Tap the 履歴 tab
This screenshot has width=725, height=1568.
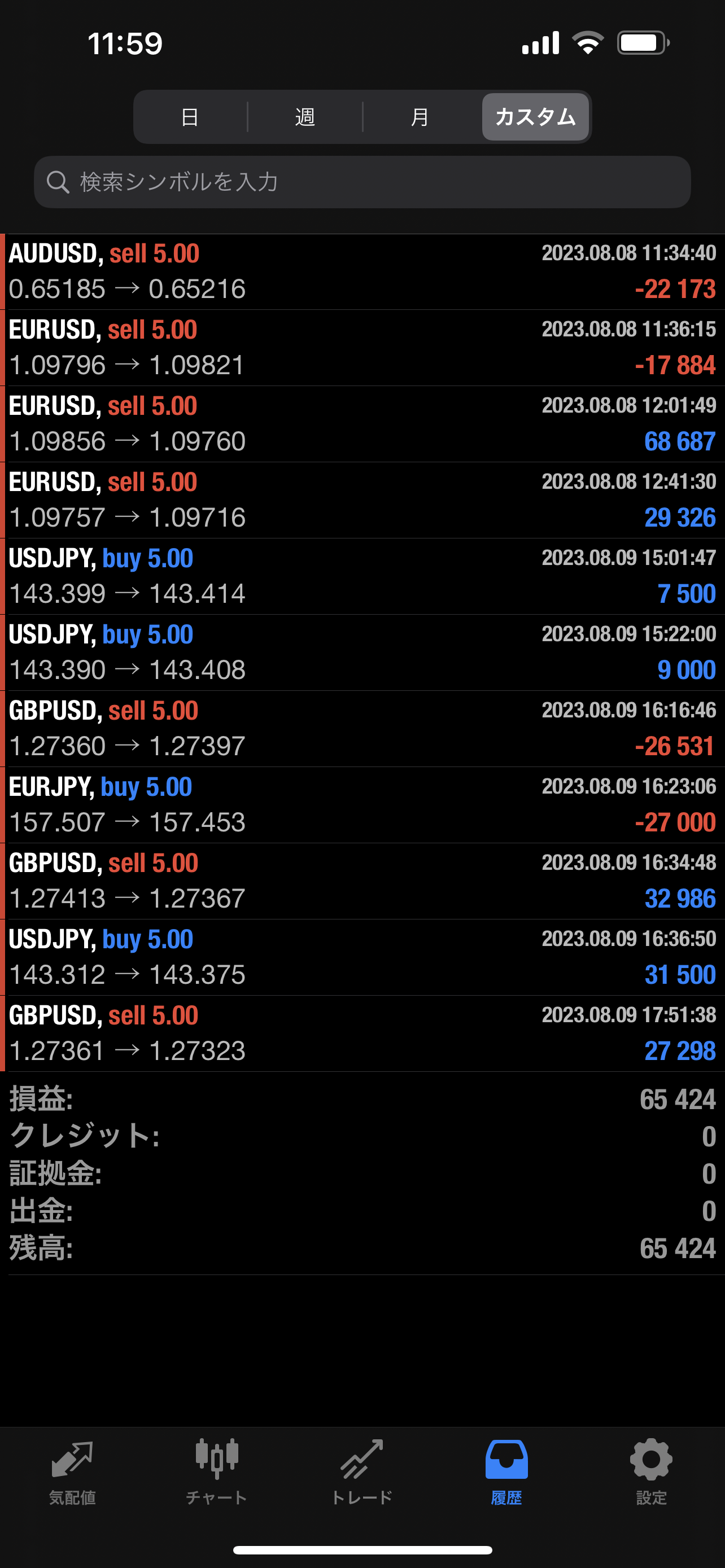(506, 1470)
